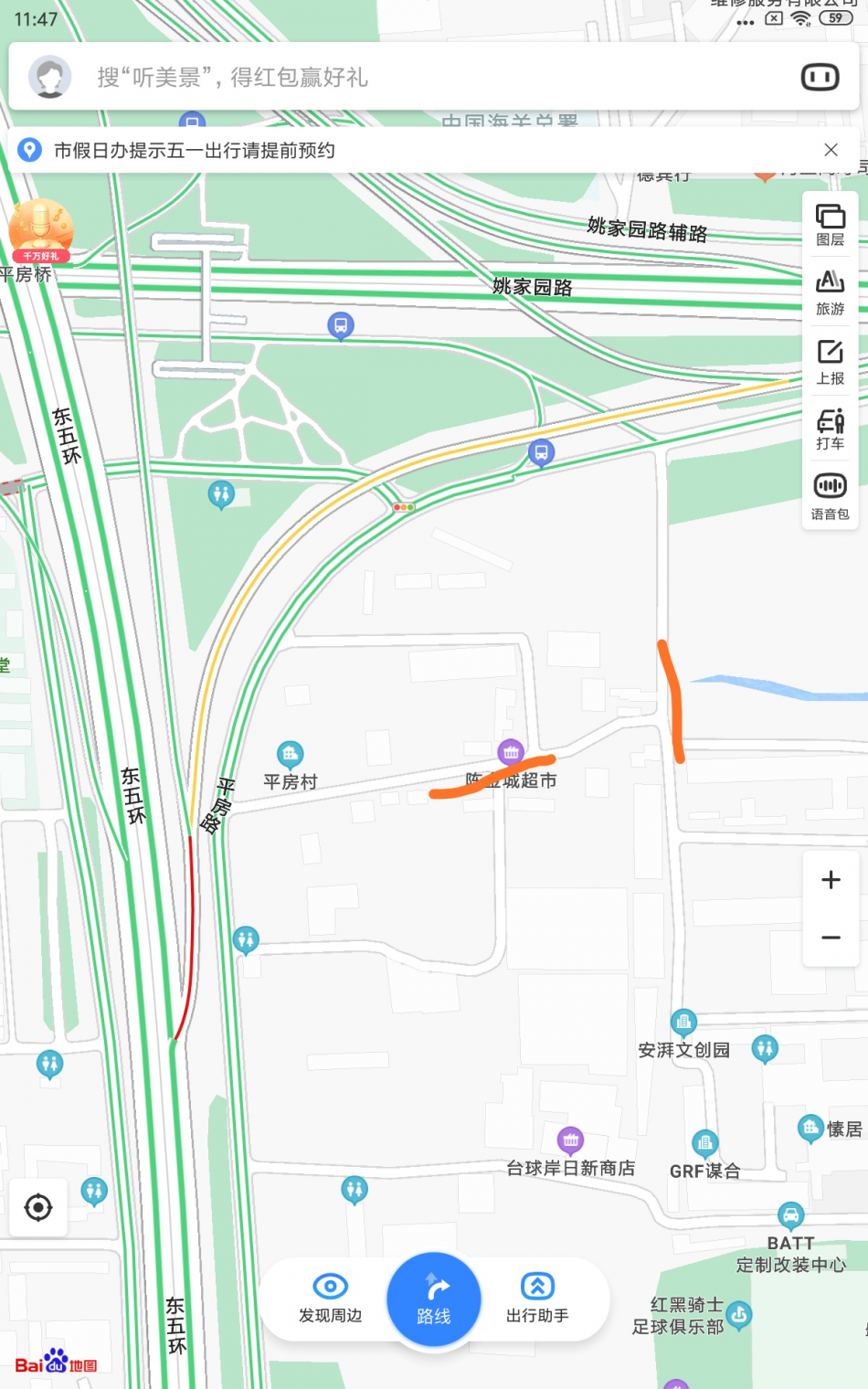Open the voice assistant icon in search bar
The width and height of the screenshot is (868, 1389).
tap(820, 77)
